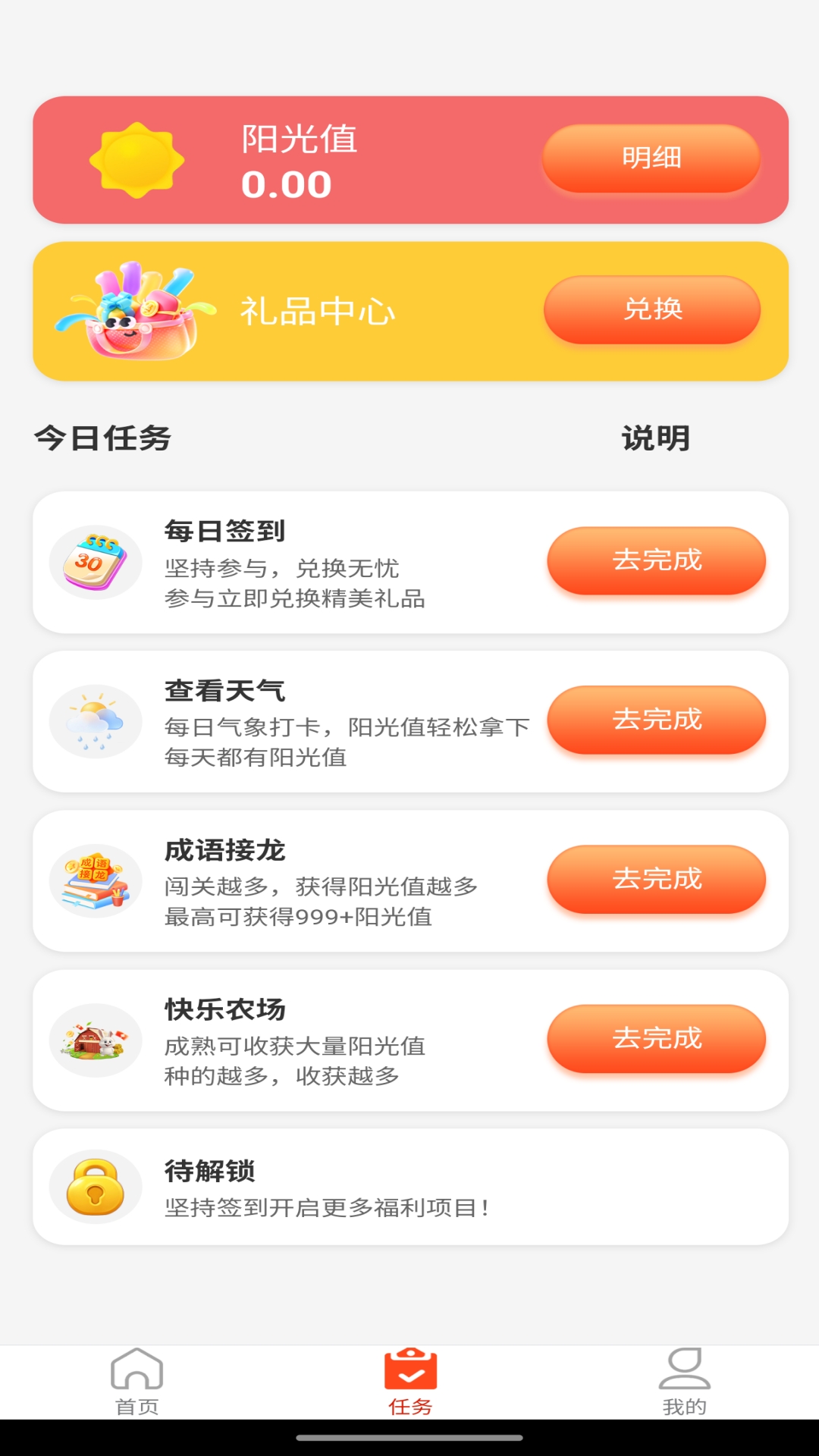The height and width of the screenshot is (1456, 819).
Task: Click the sun icon for 阳光值
Action: 136,159
